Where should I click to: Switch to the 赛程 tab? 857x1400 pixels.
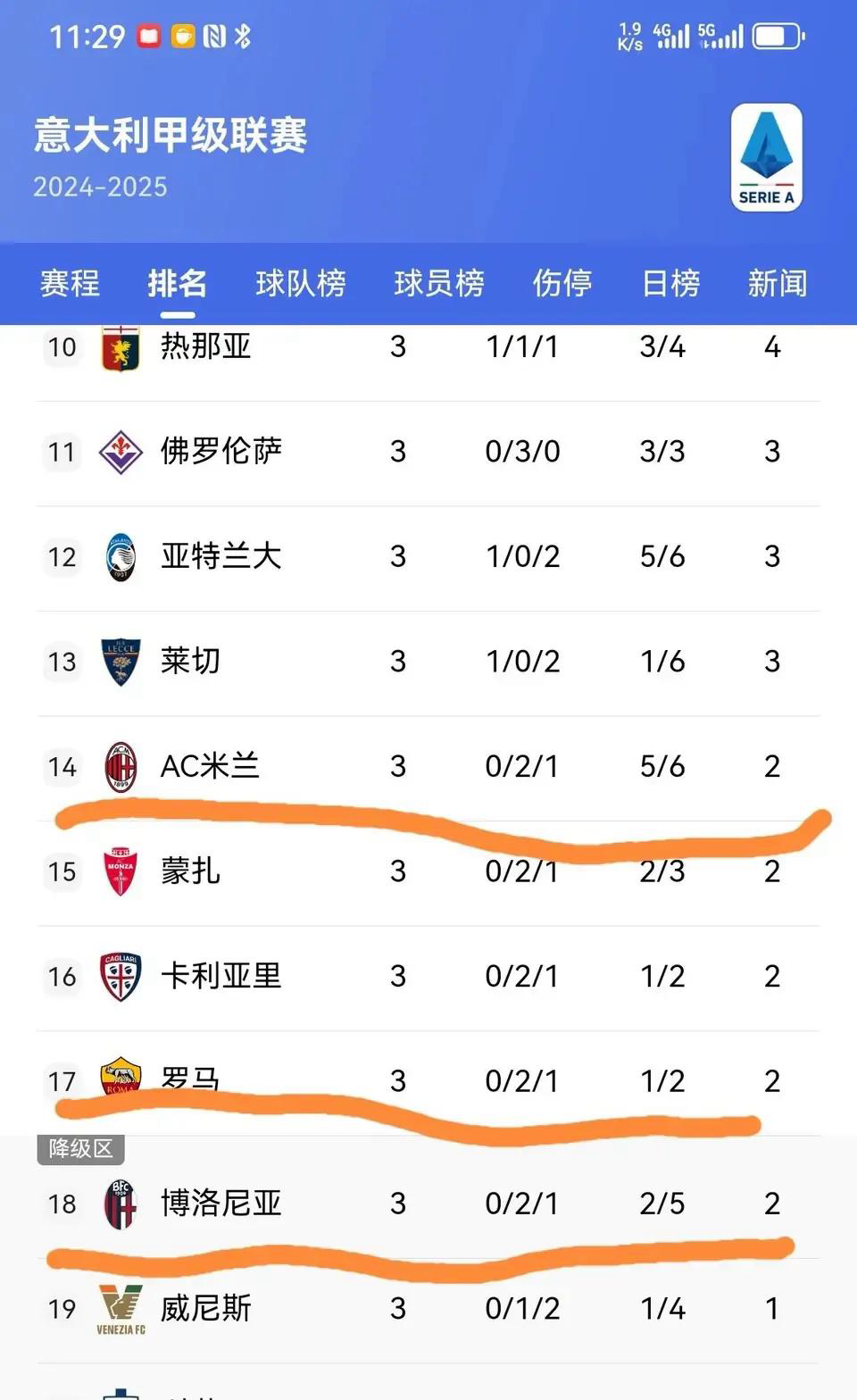pyautogui.click(x=70, y=283)
